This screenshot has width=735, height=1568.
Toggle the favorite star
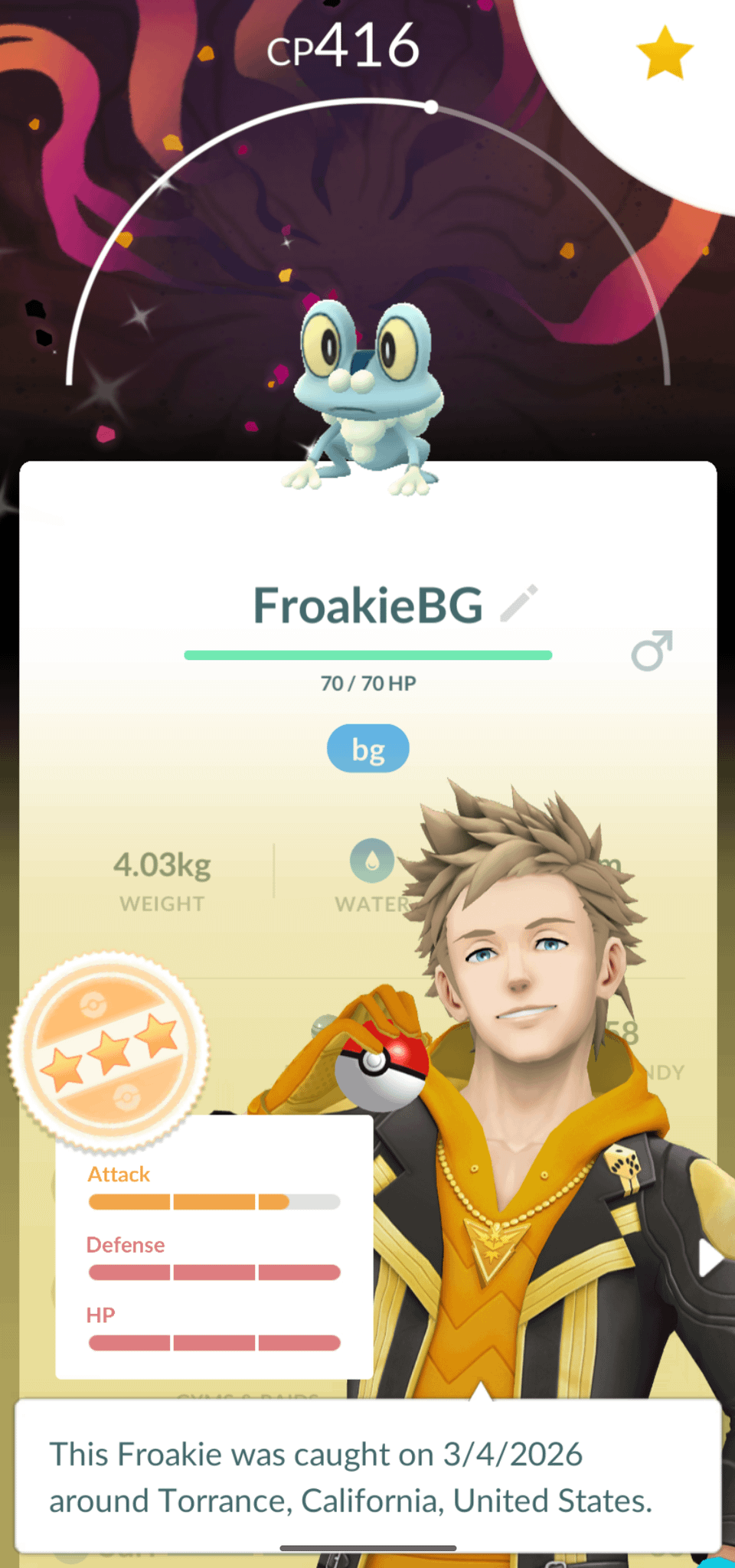pyautogui.click(x=665, y=54)
